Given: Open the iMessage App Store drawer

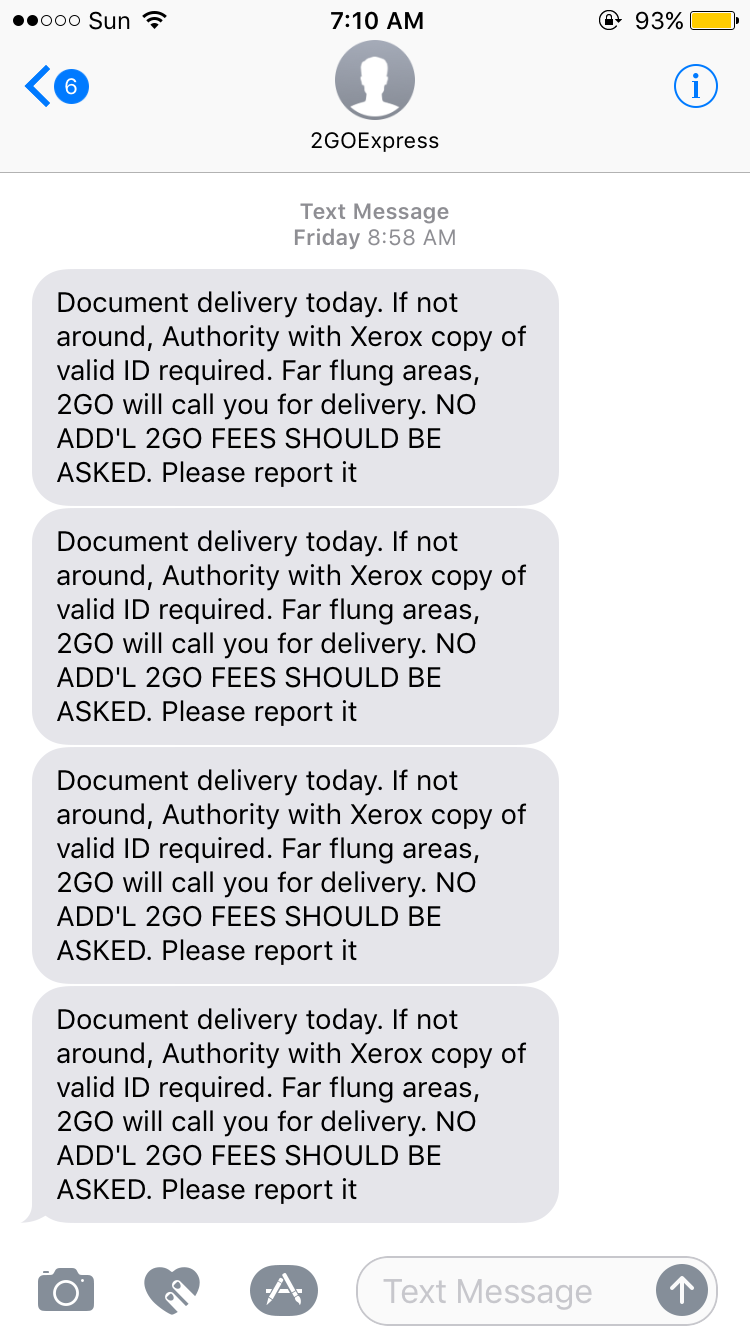Looking at the screenshot, I should [284, 1290].
